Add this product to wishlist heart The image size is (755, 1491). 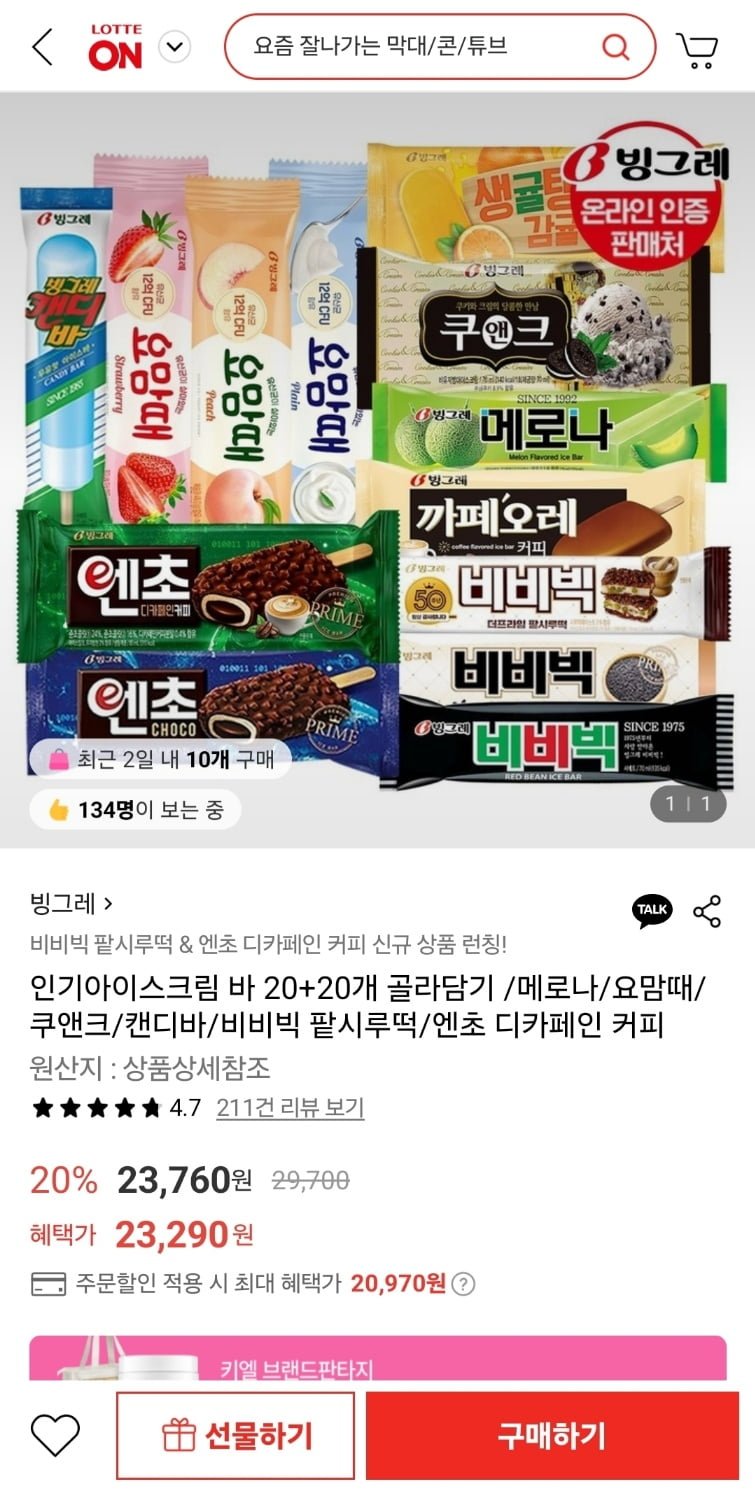[55, 1436]
